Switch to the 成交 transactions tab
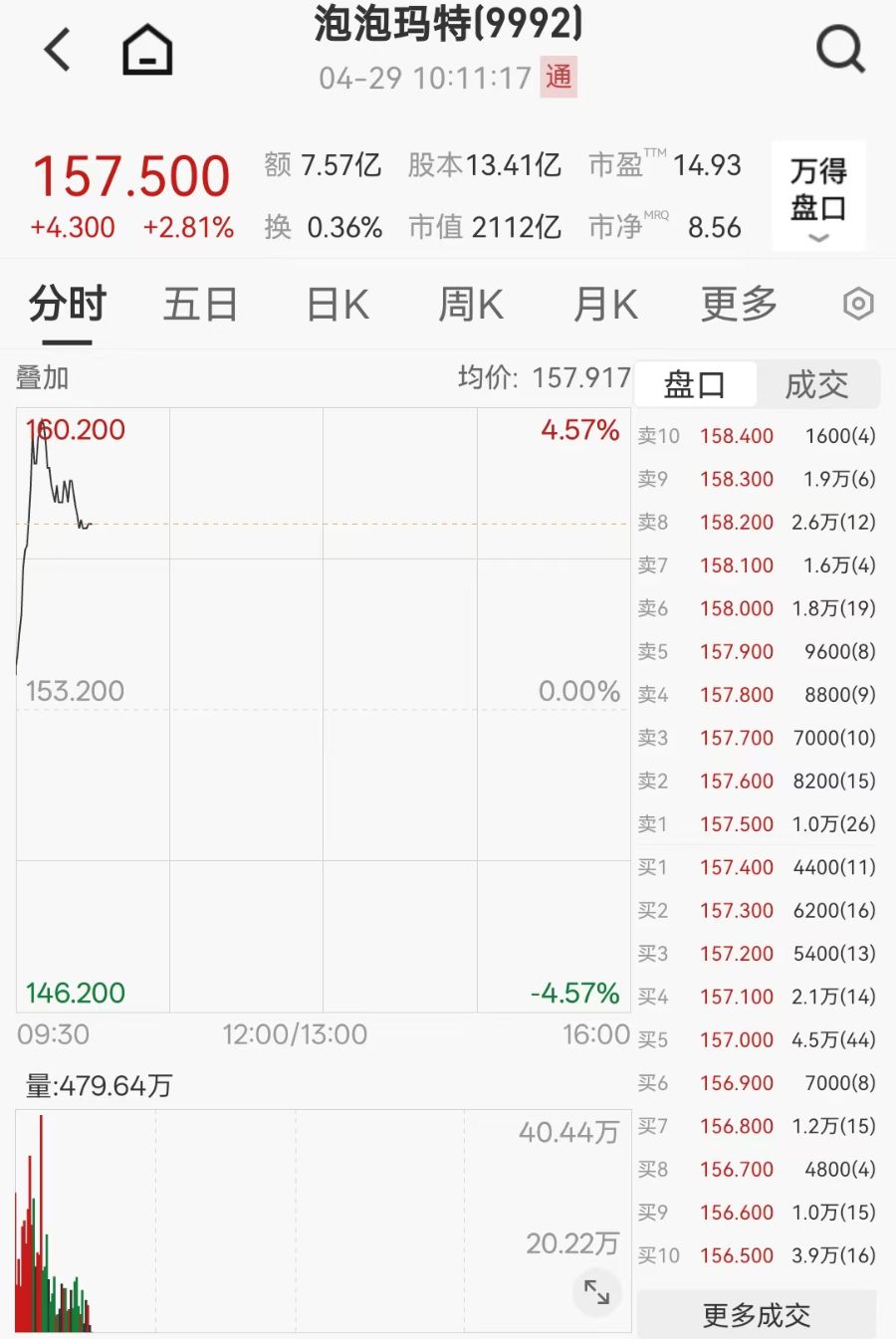The height and width of the screenshot is (1339, 896). tap(818, 383)
